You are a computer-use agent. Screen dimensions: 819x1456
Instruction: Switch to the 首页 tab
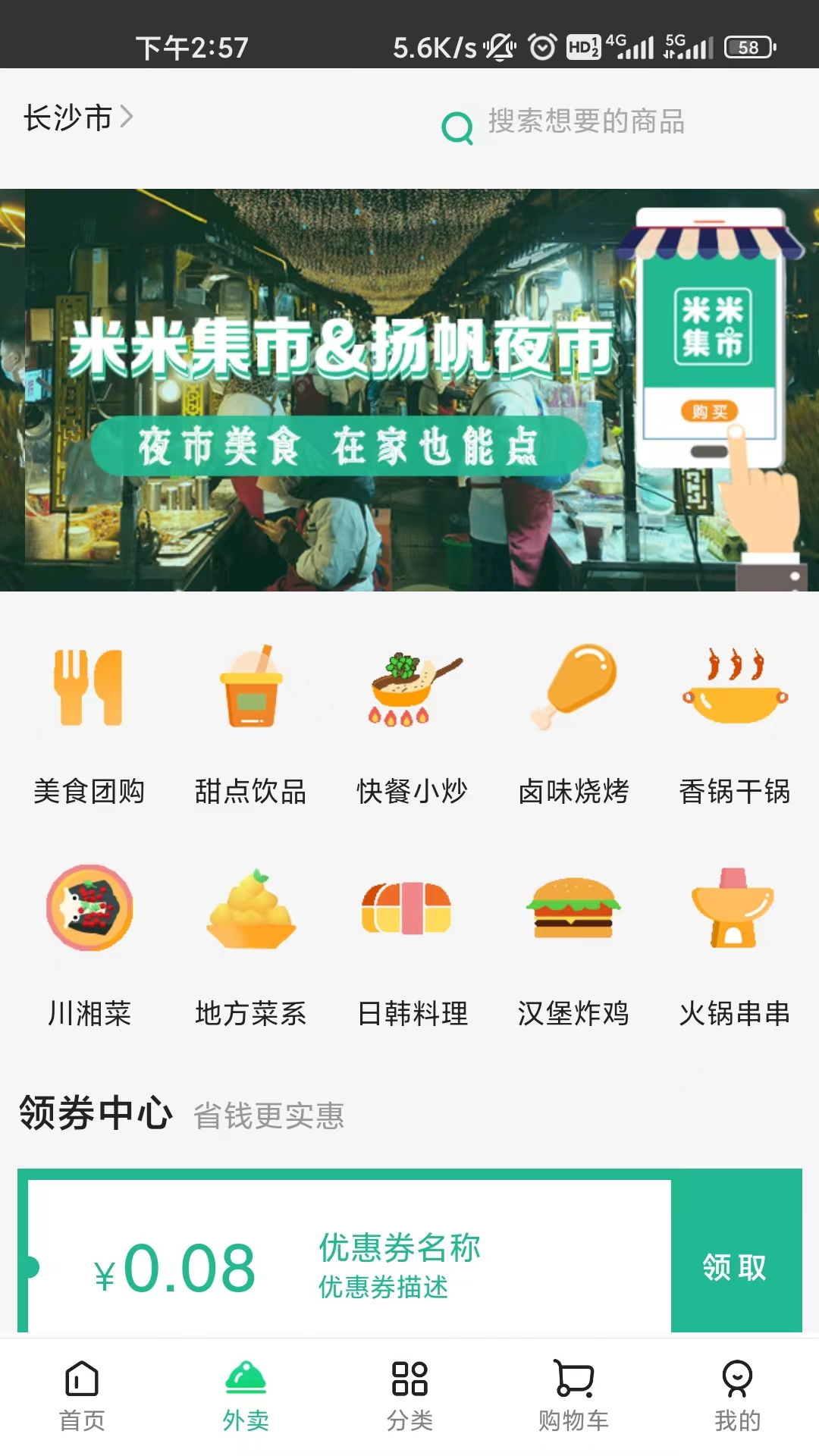(x=82, y=1396)
